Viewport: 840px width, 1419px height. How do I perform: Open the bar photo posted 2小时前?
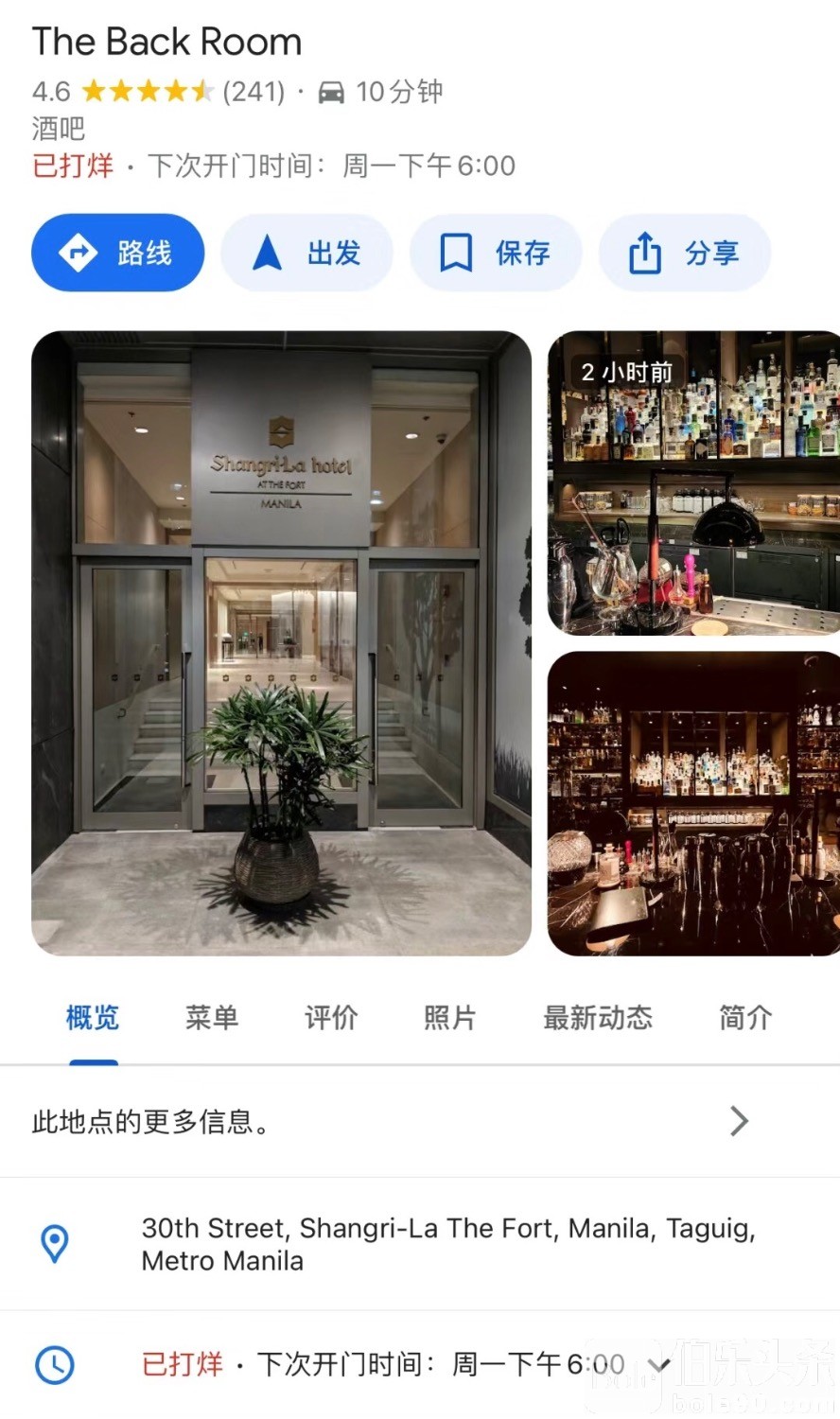(693, 482)
